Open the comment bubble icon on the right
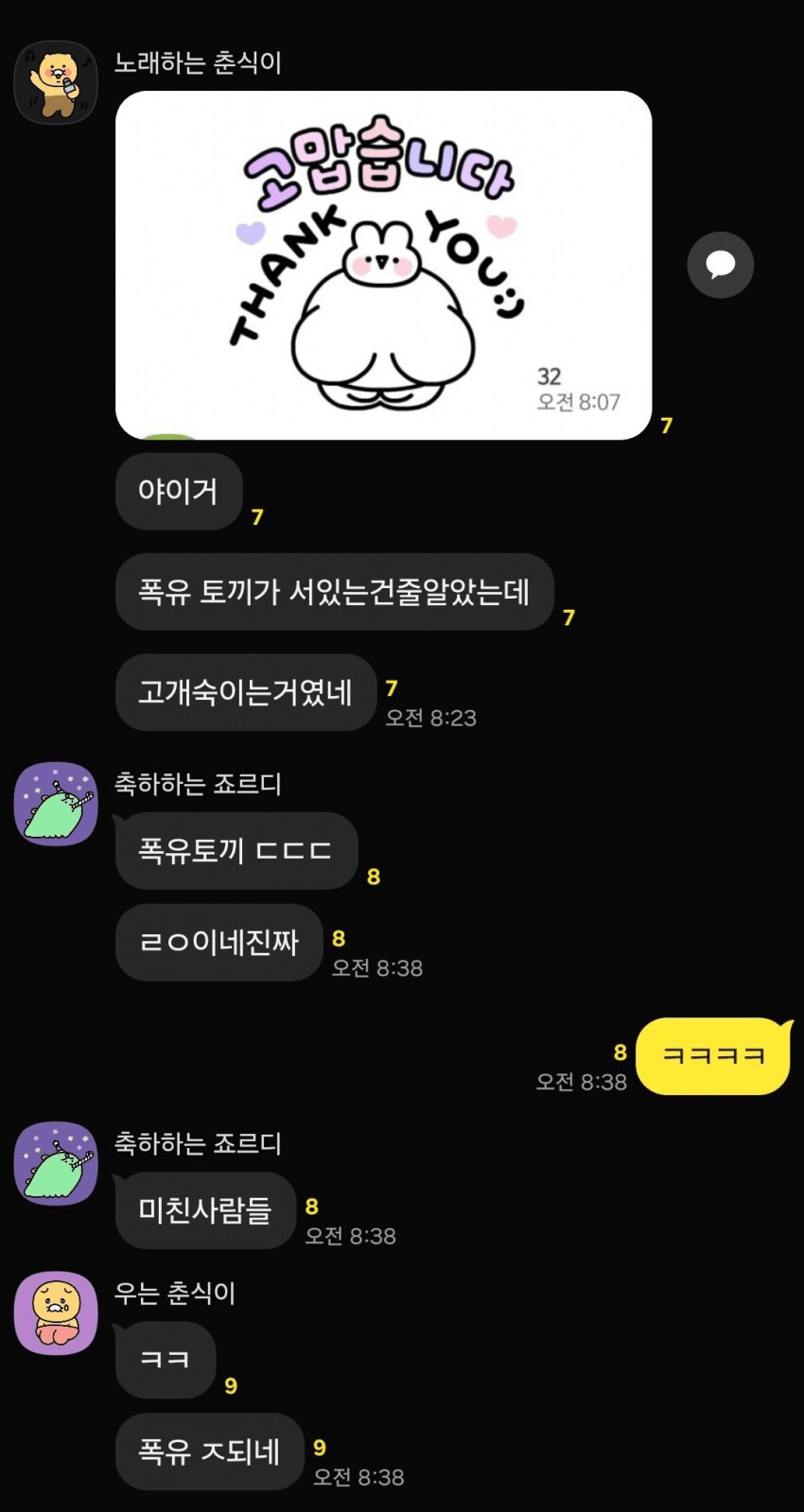This screenshot has height=1512, width=804. tap(721, 266)
